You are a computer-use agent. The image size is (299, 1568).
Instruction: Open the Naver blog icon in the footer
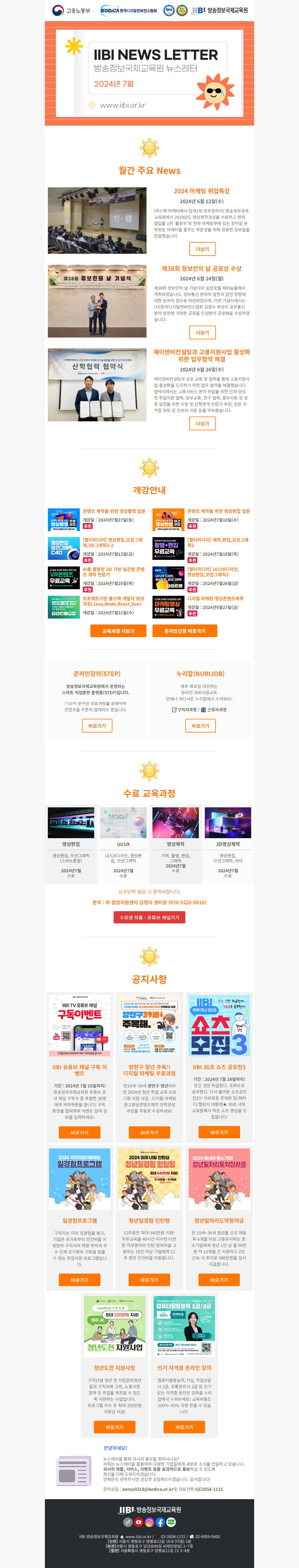[x=171, y=1522]
